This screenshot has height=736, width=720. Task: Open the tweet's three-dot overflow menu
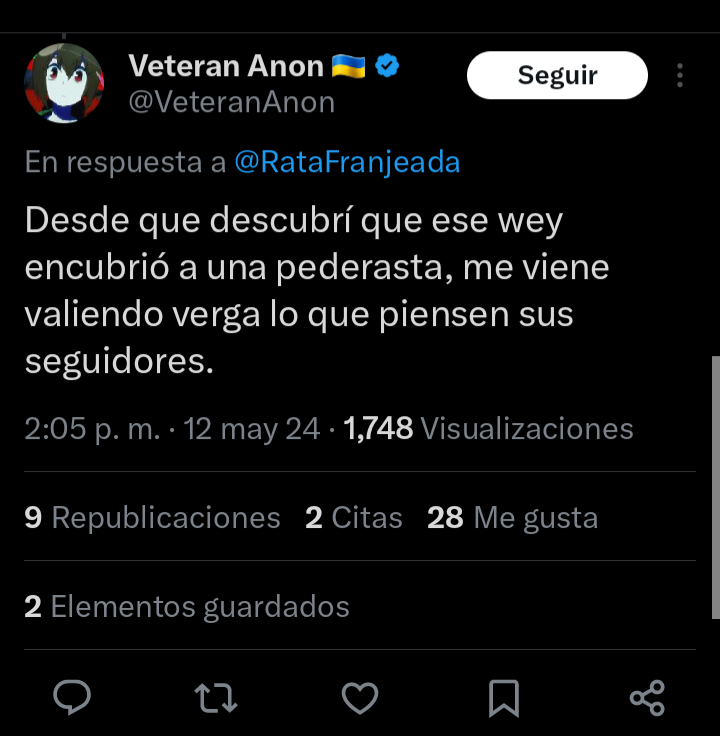point(680,76)
